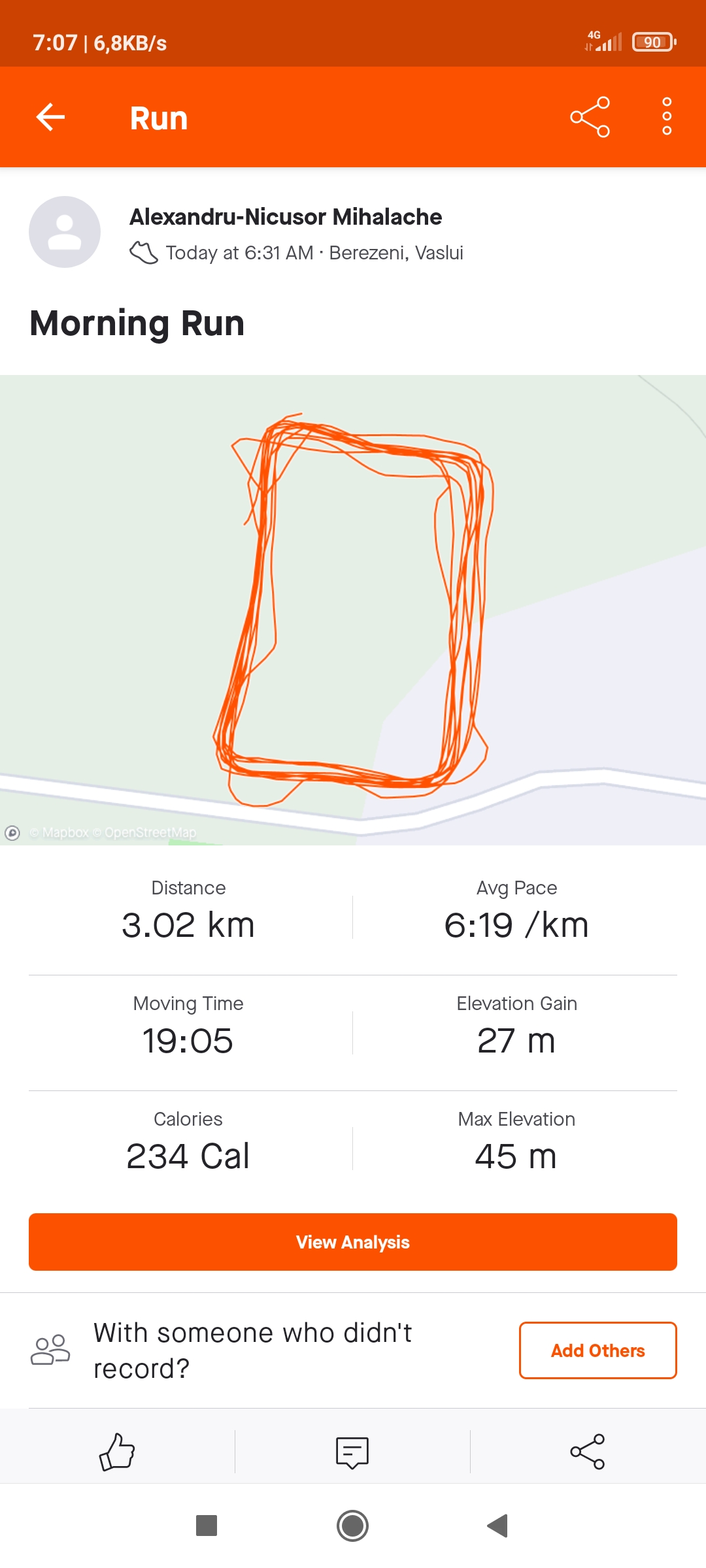Screen dimensions: 706x1568
Task: Share the activity via the bottom share icon
Action: pos(588,1452)
